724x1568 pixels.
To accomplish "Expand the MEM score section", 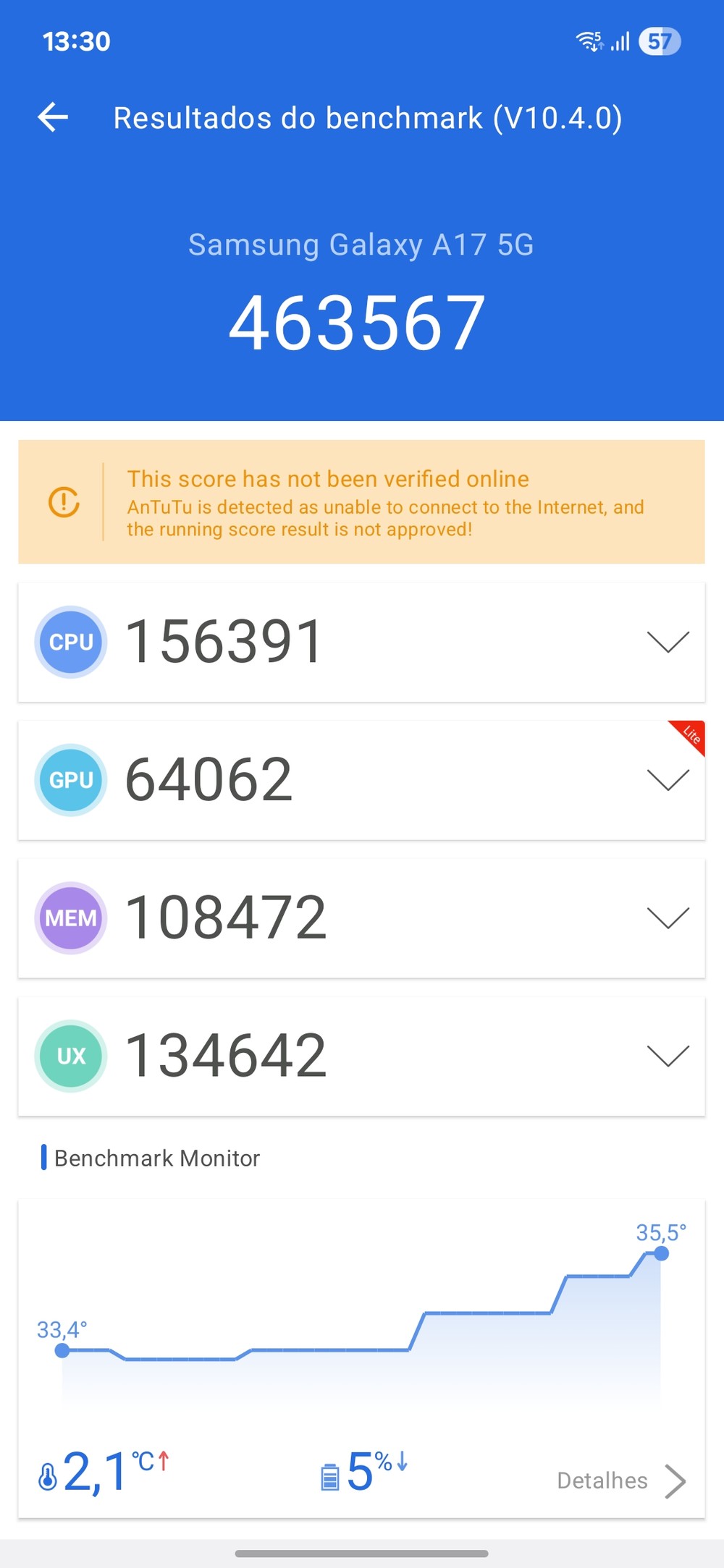I will 667,918.
